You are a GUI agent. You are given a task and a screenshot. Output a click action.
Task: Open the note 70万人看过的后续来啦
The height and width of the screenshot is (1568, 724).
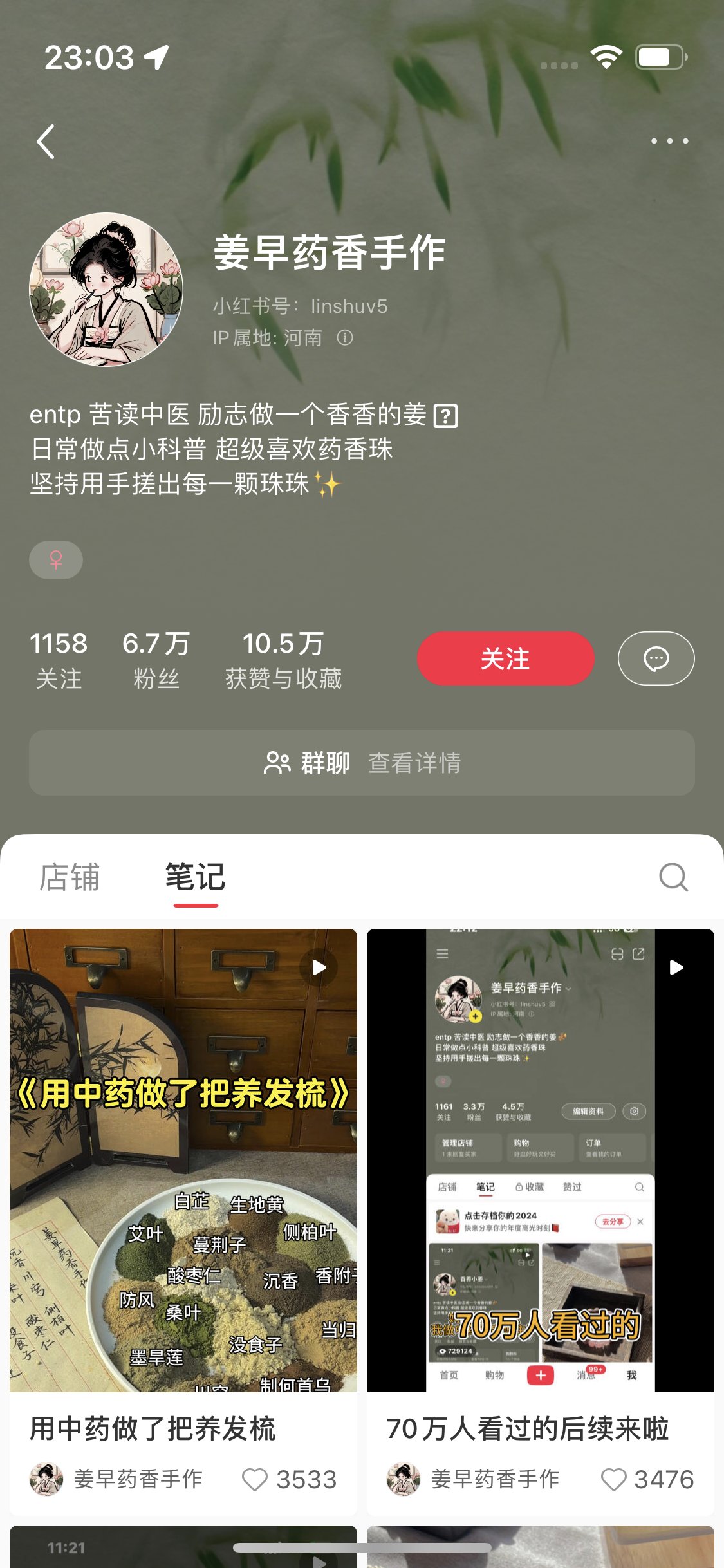pos(541,1160)
